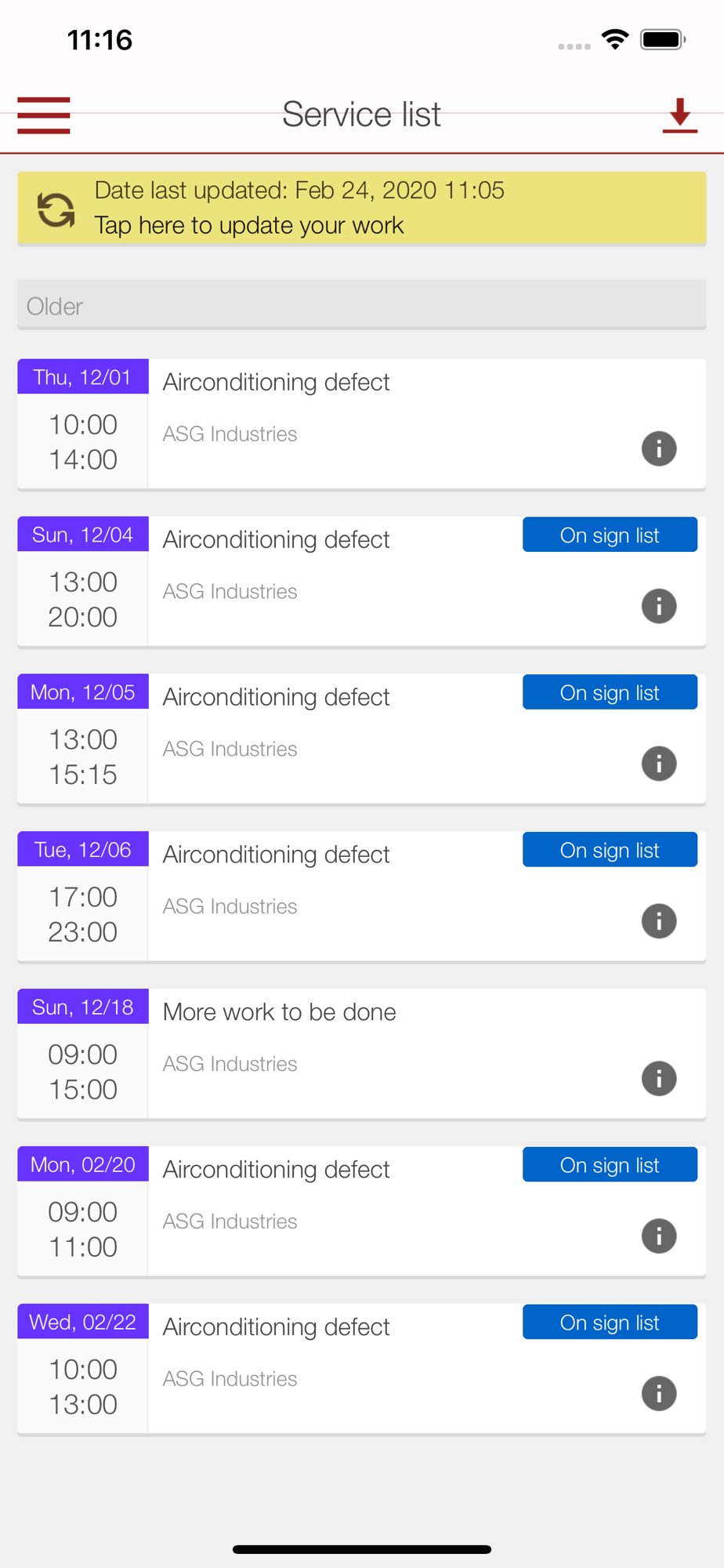
Task: Open the Mon, 12/05 service card
Action: click(362, 739)
